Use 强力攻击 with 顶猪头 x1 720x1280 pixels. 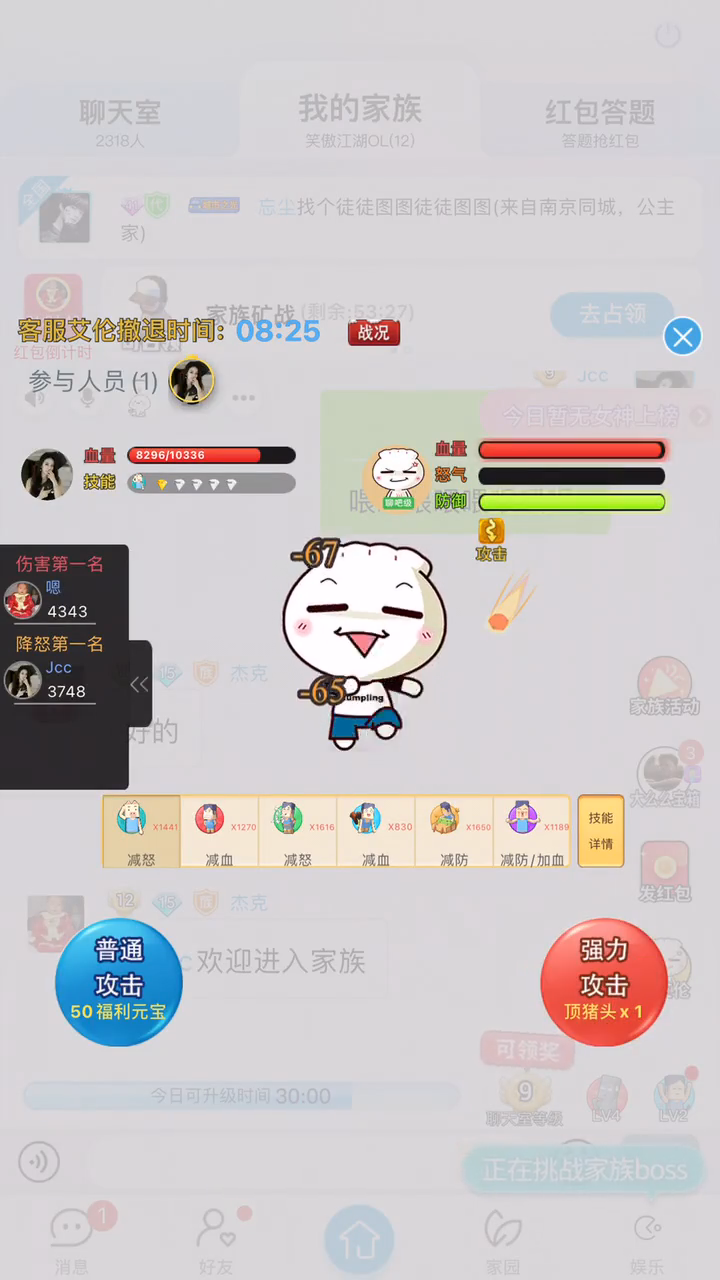[603, 983]
